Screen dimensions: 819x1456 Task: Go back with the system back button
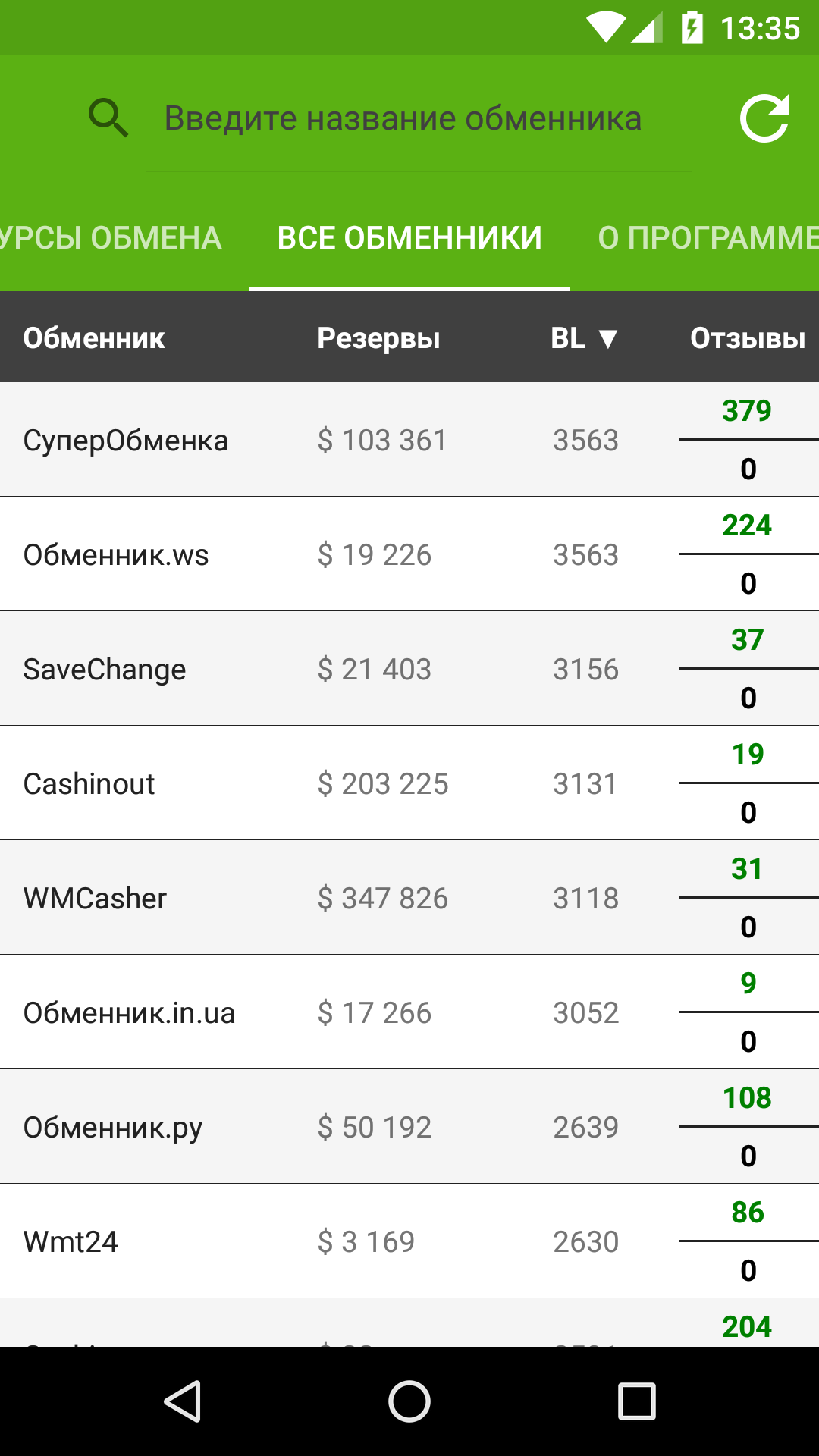tap(182, 1401)
